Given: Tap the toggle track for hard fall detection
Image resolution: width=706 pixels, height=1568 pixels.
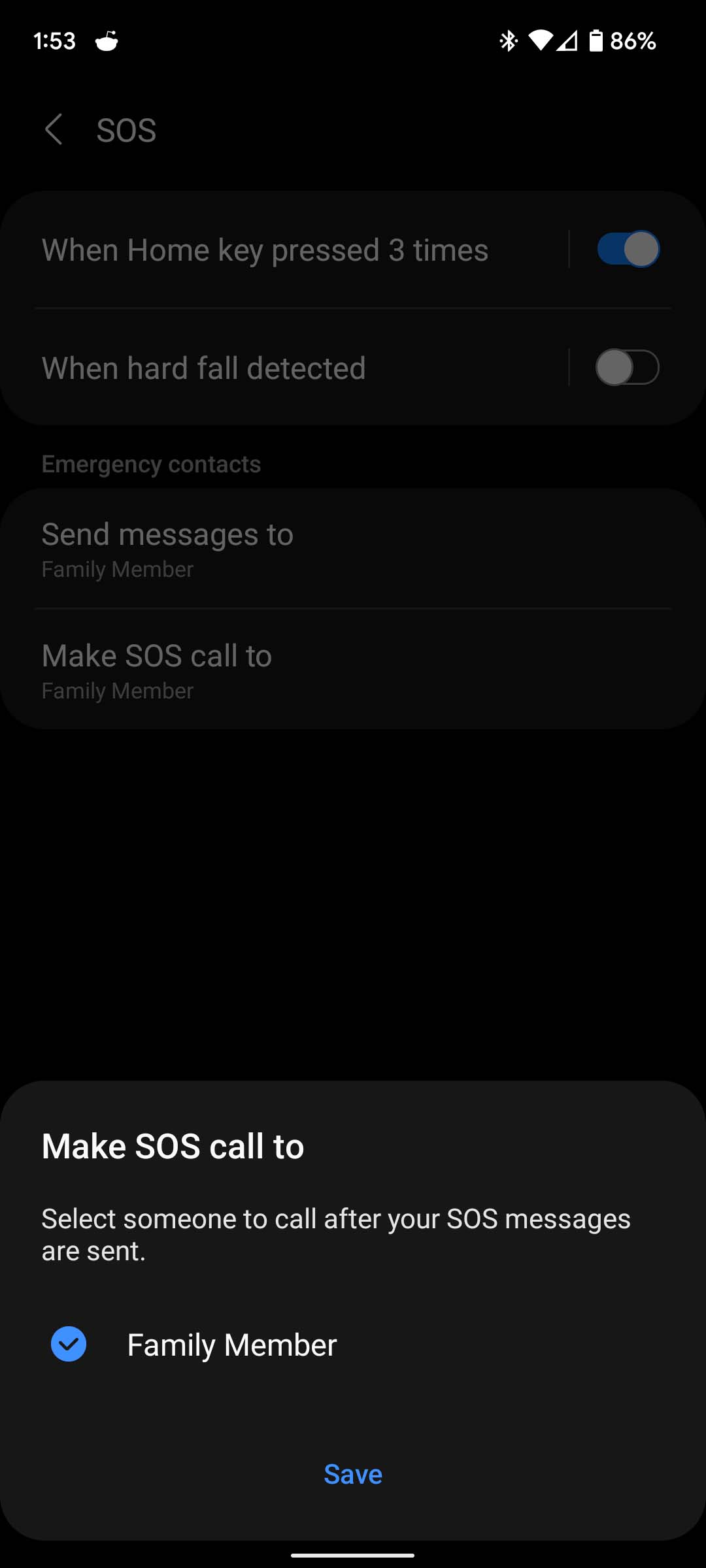Looking at the screenshot, I should click(x=626, y=368).
